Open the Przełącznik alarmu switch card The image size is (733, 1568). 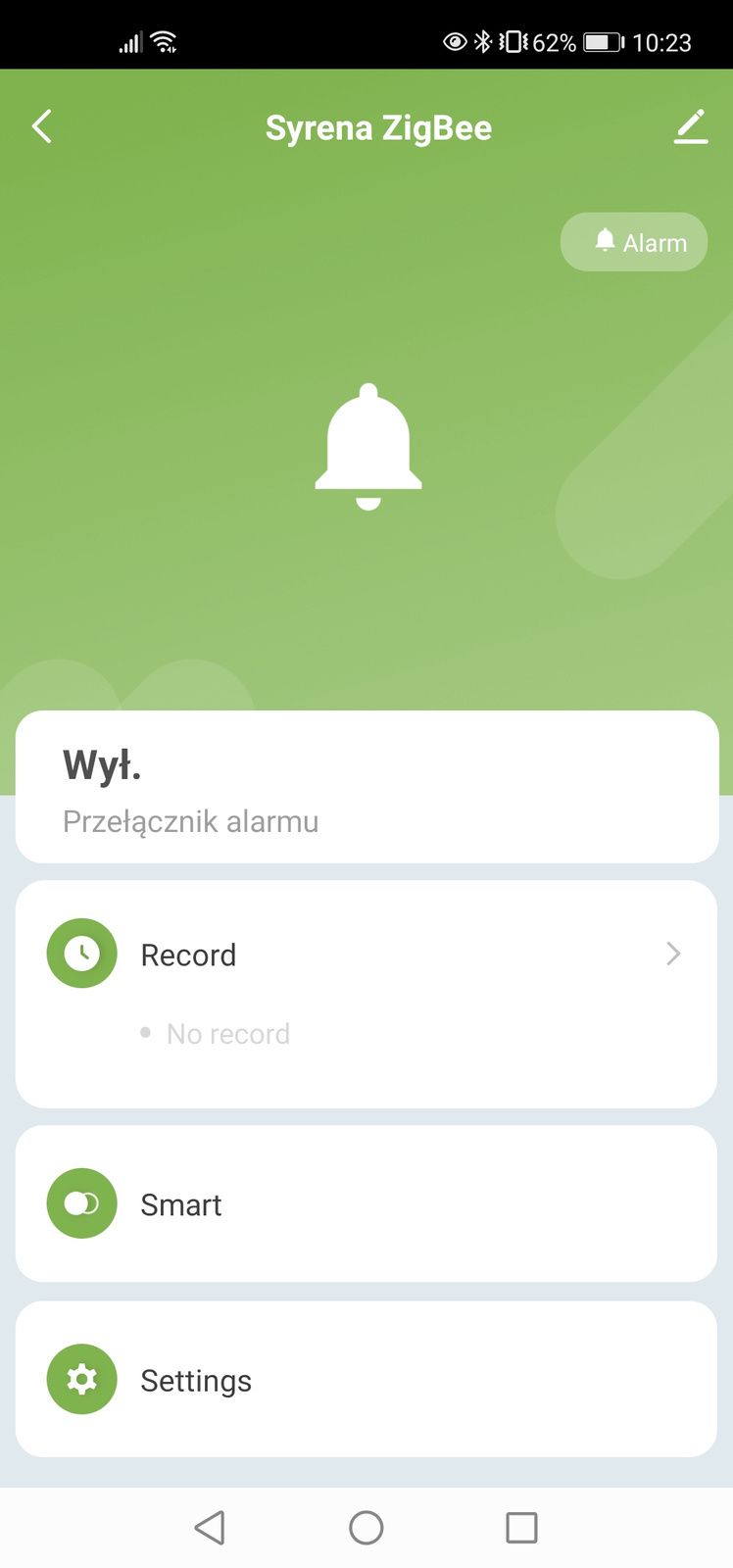(x=366, y=788)
